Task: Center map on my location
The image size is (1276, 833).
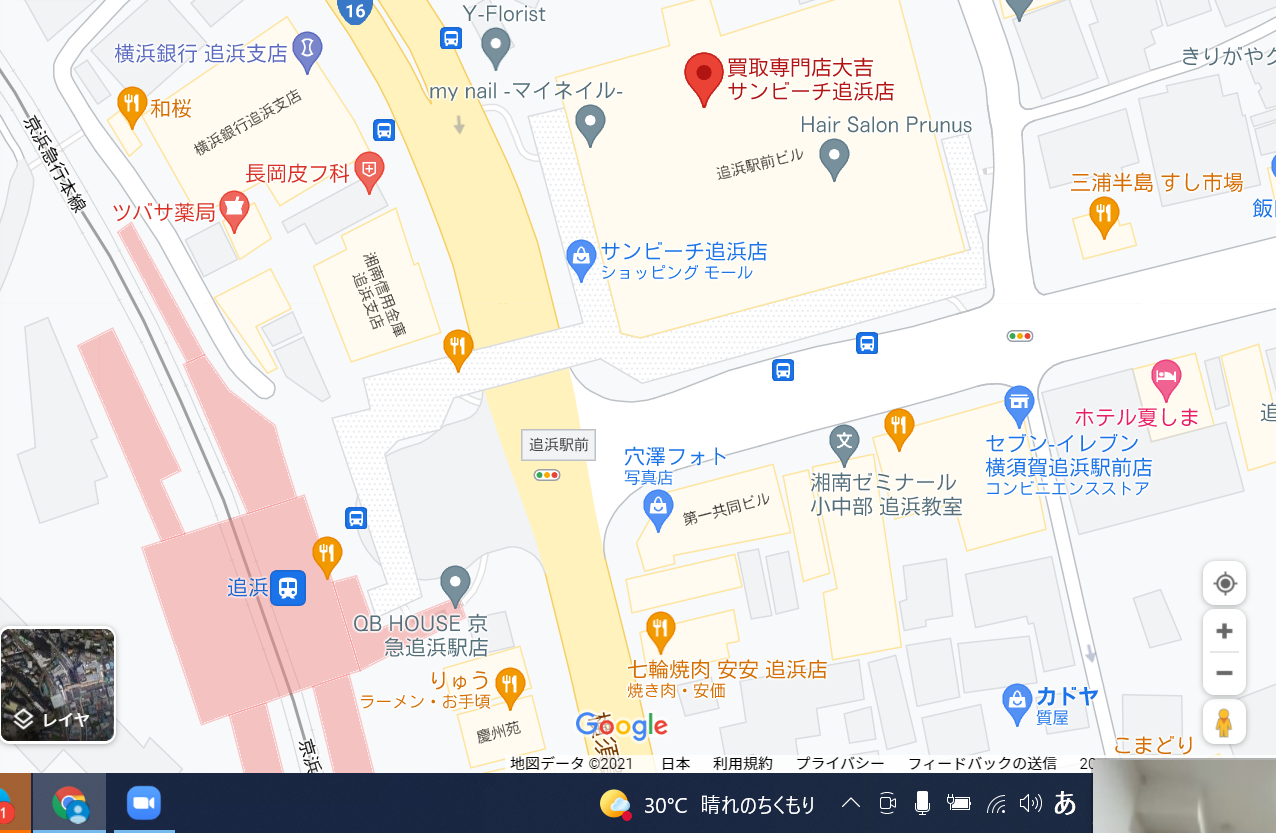Action: (x=1224, y=583)
